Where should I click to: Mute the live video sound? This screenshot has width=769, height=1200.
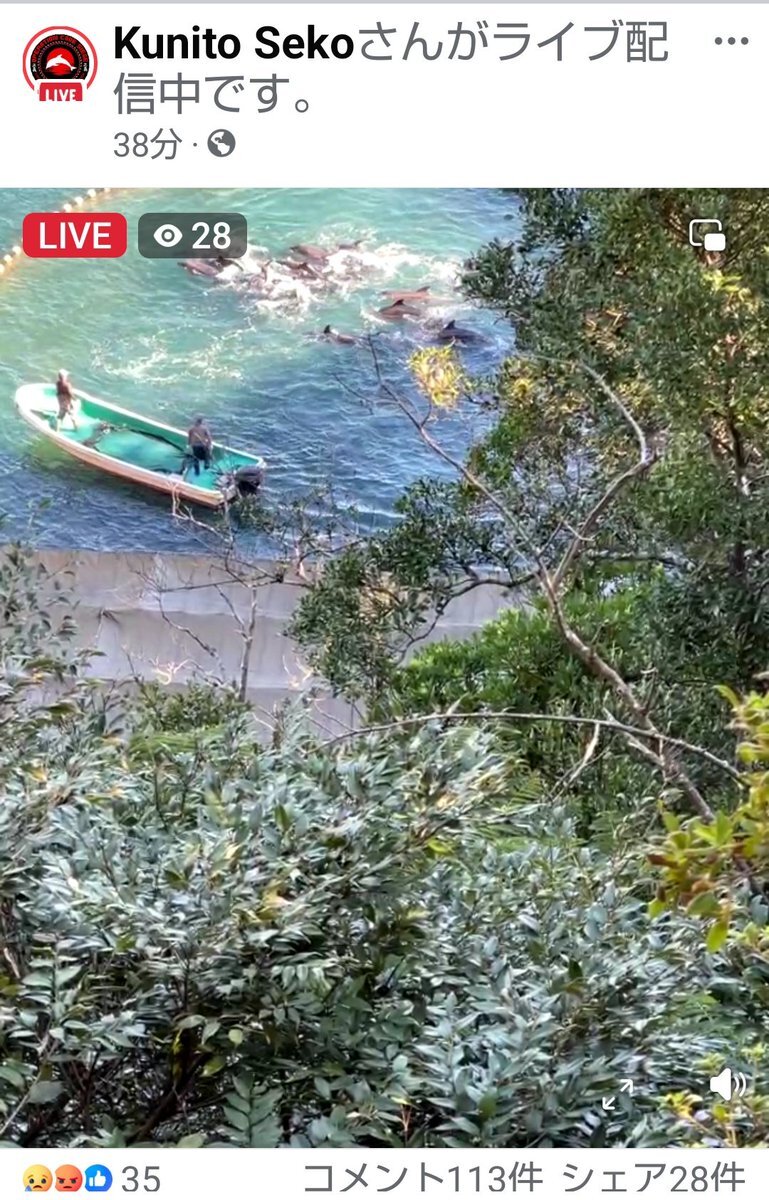pyautogui.click(x=727, y=1084)
